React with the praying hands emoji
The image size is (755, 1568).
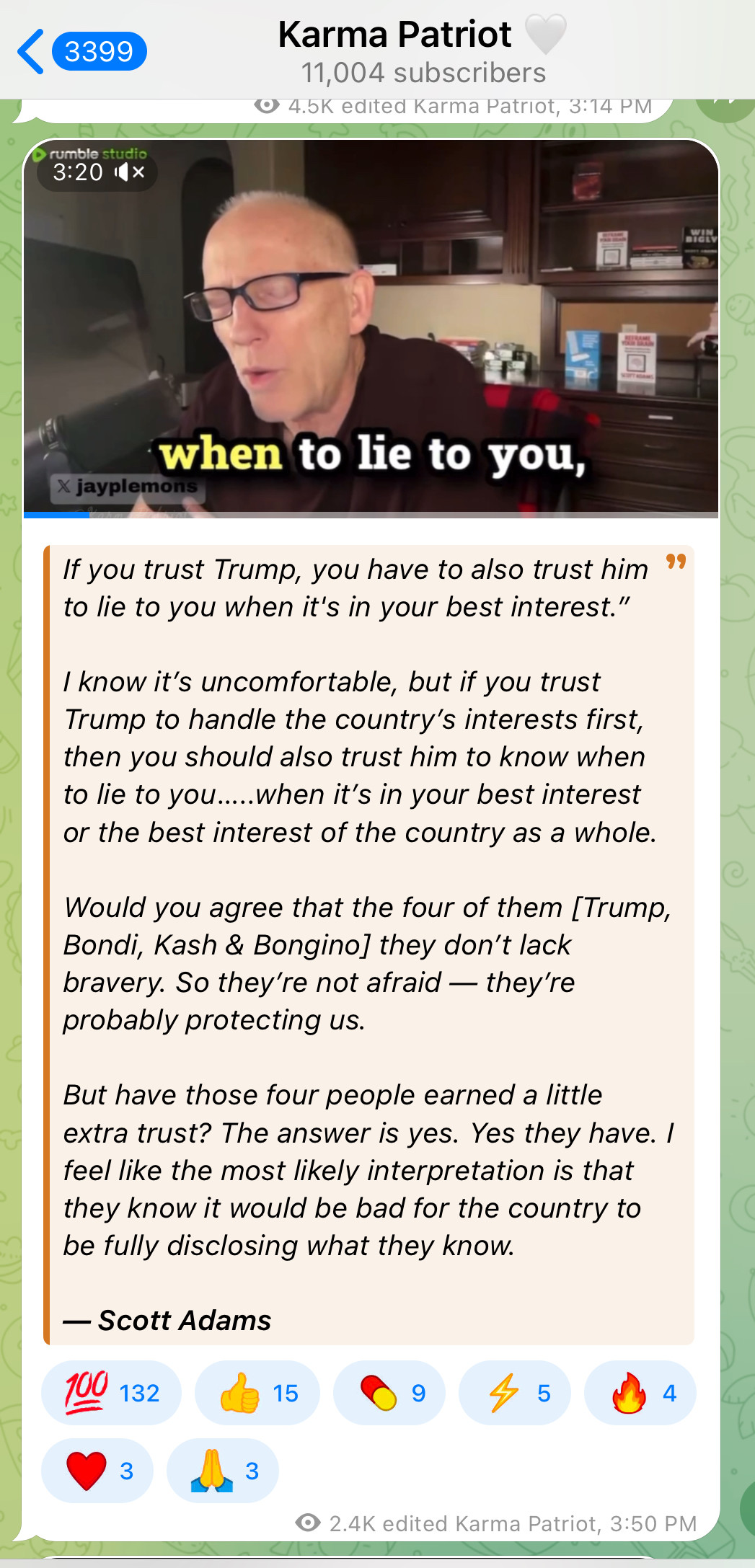pos(223,1471)
